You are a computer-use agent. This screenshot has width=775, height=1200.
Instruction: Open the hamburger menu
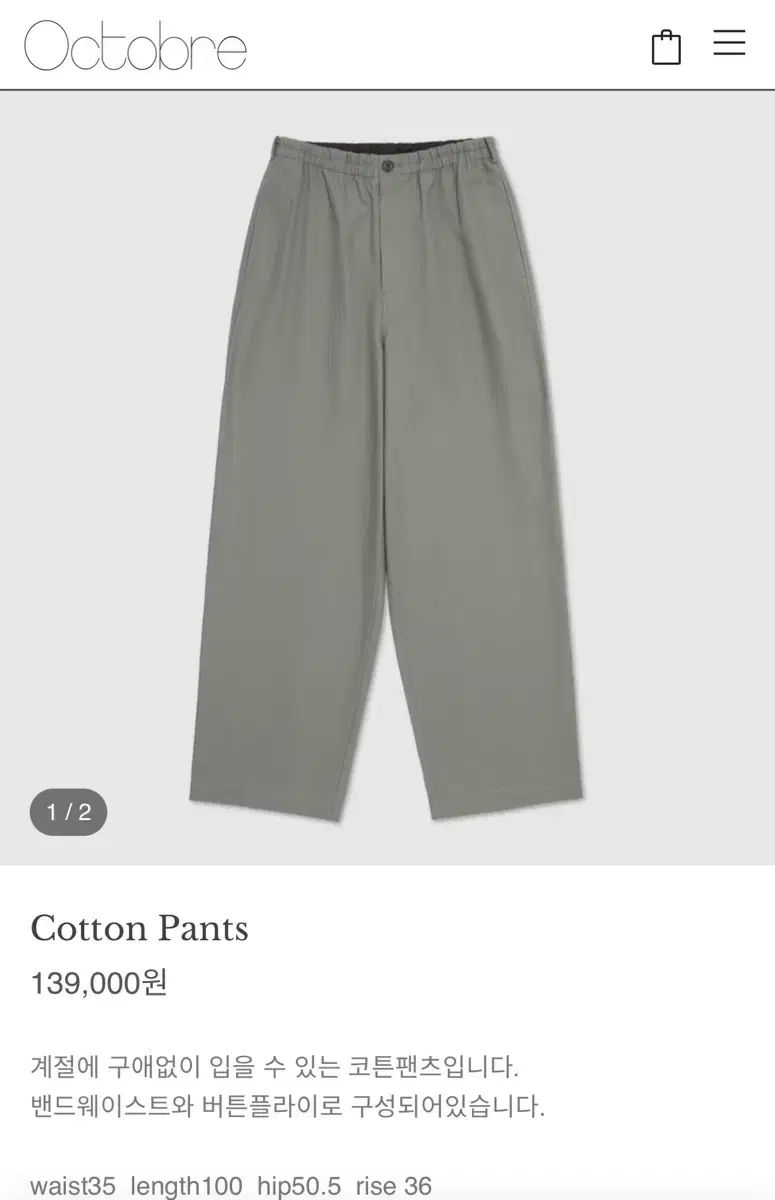pyautogui.click(x=729, y=43)
